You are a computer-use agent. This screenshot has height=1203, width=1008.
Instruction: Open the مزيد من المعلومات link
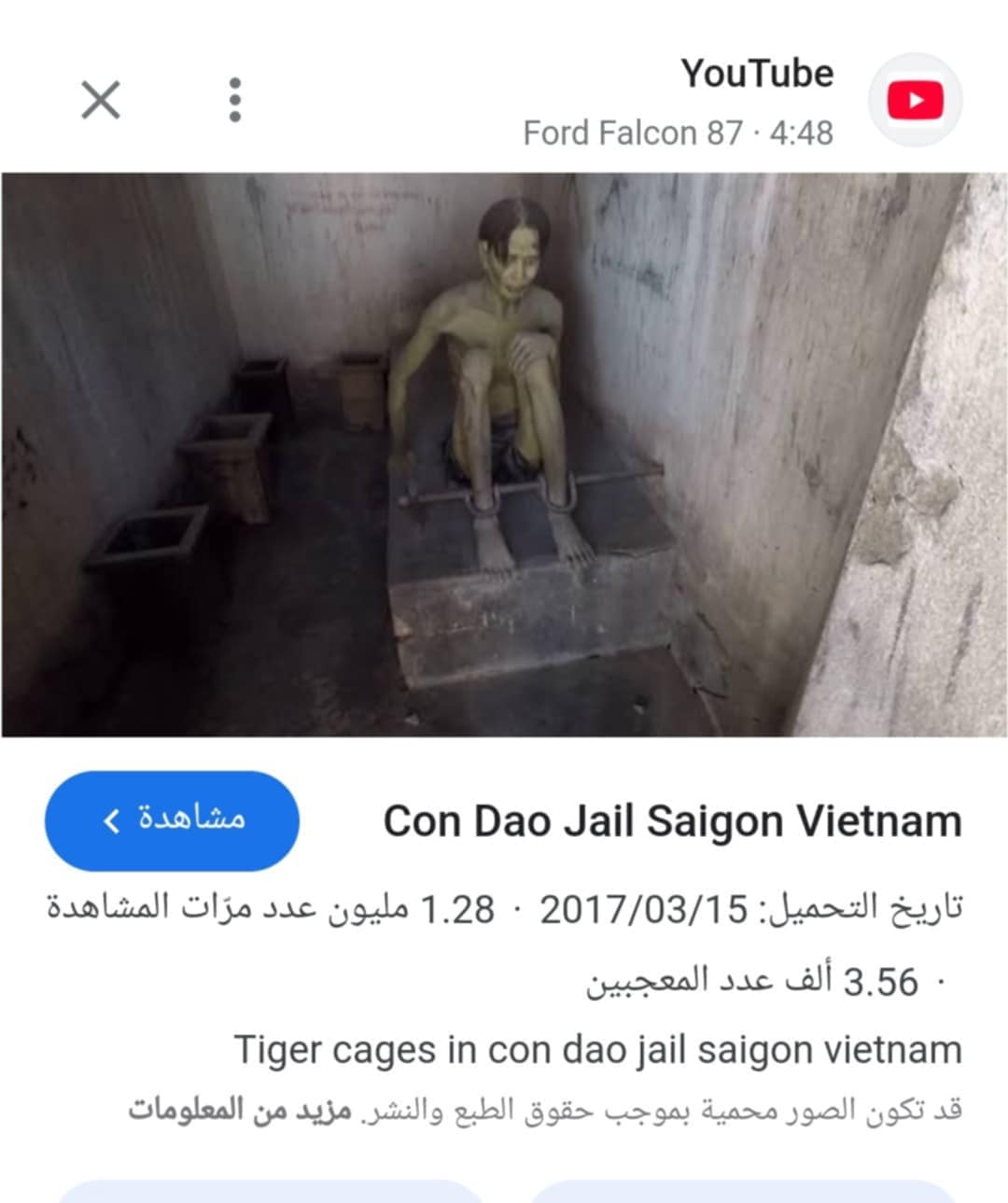tap(240, 1111)
